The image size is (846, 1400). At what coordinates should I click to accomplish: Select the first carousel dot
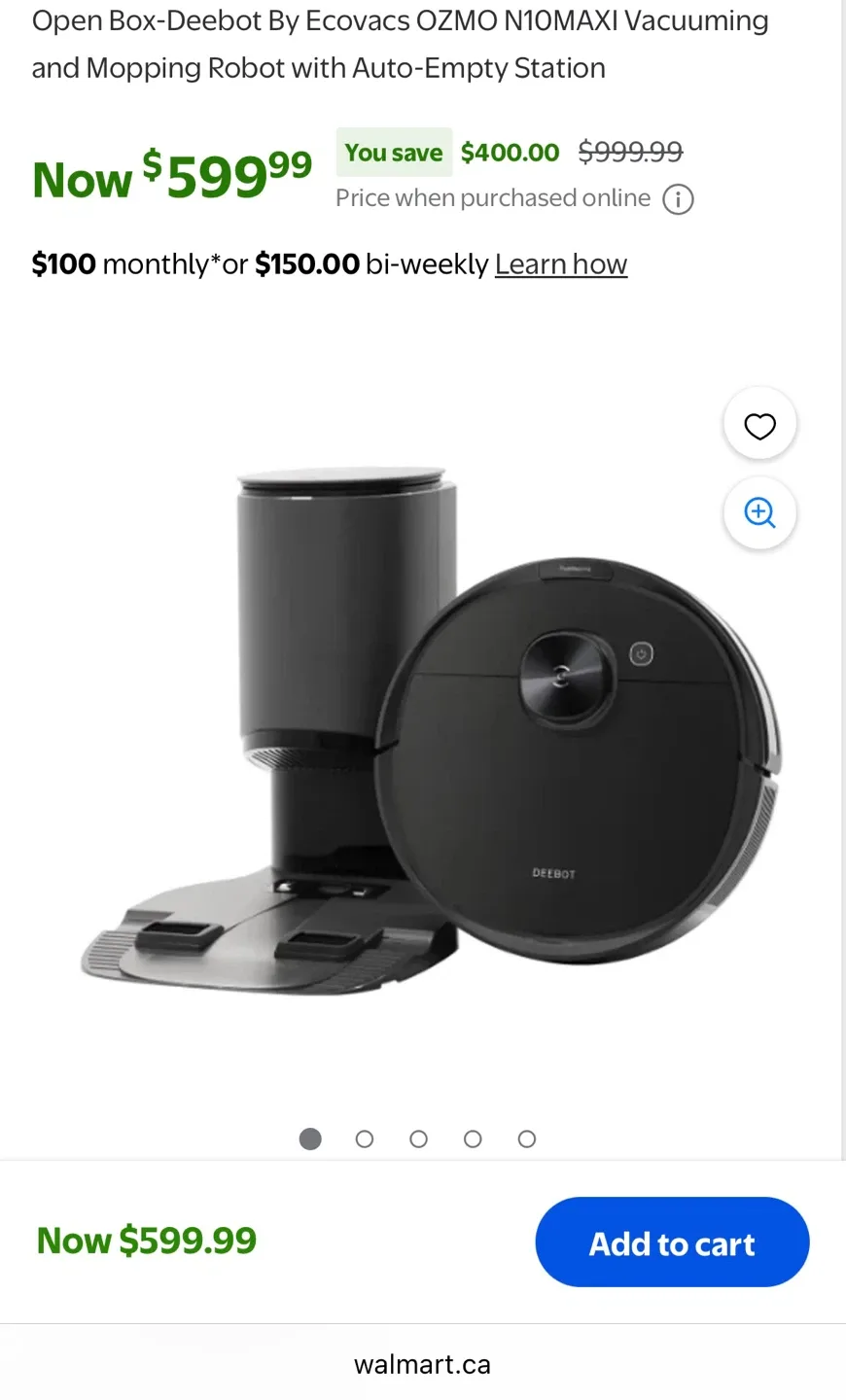coord(310,1138)
